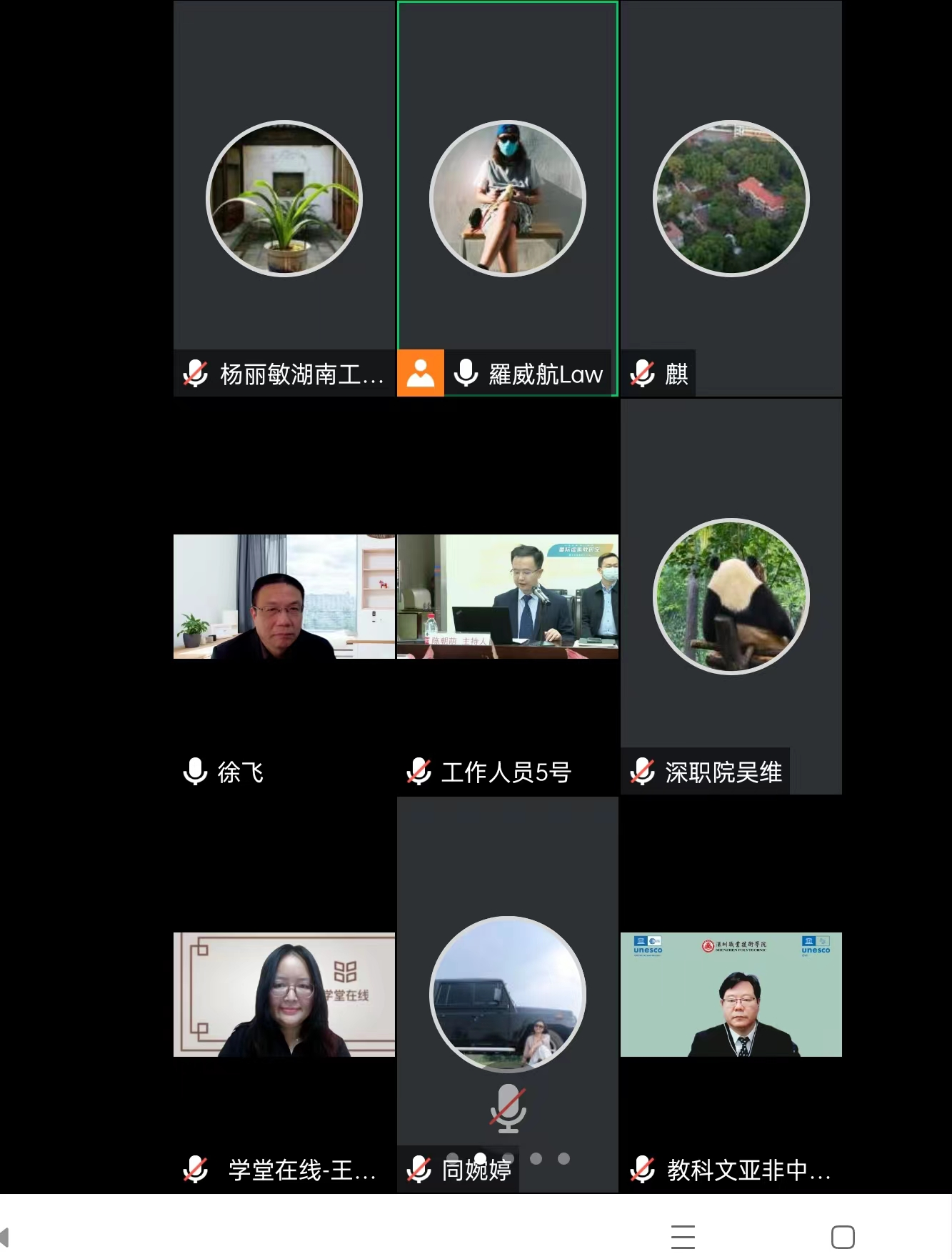Open 杨丽敏湖南工 participant video tile
Image resolution: width=952 pixels, height=1259 pixels.
point(284,199)
